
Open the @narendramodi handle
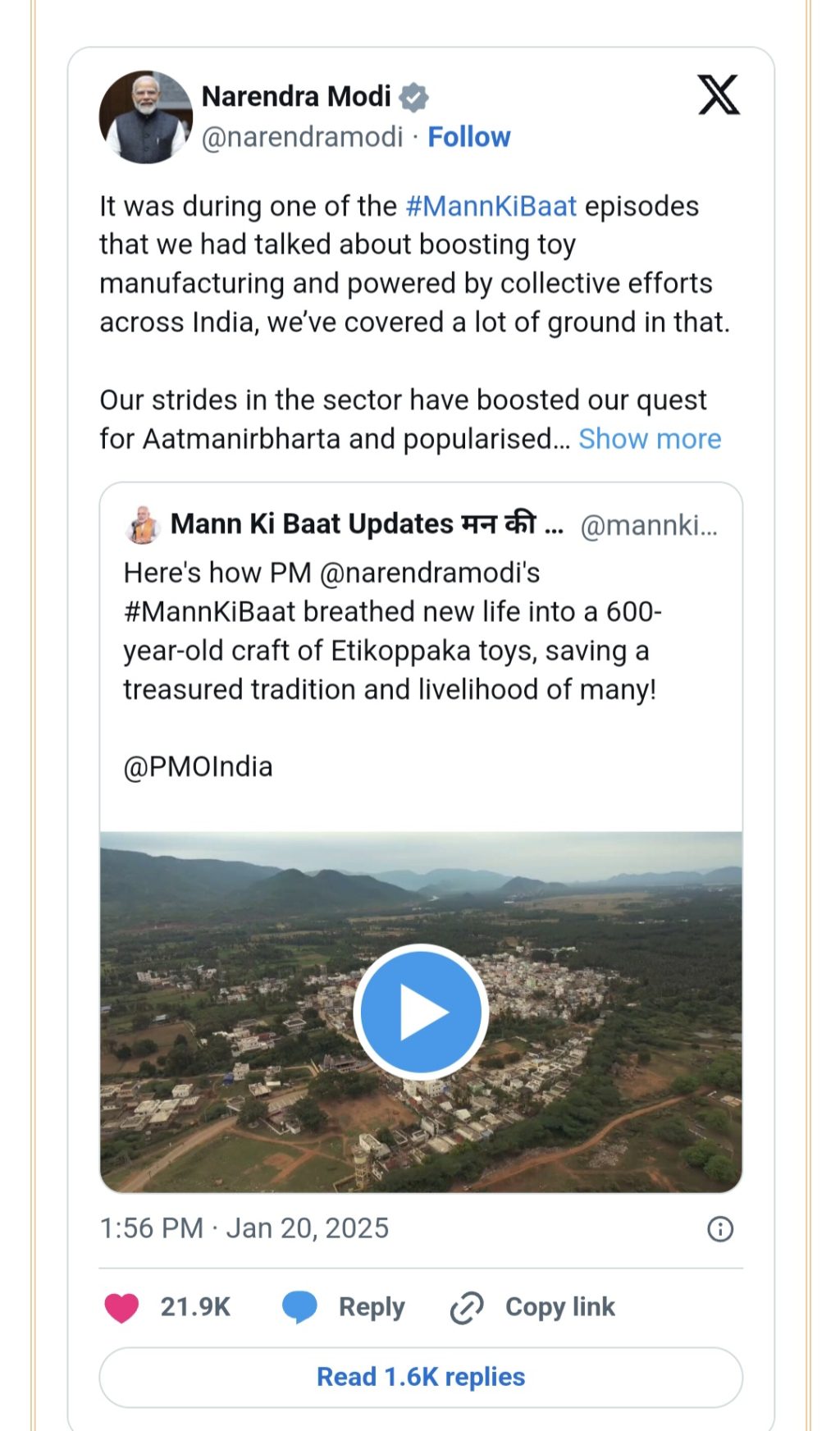click(x=303, y=137)
